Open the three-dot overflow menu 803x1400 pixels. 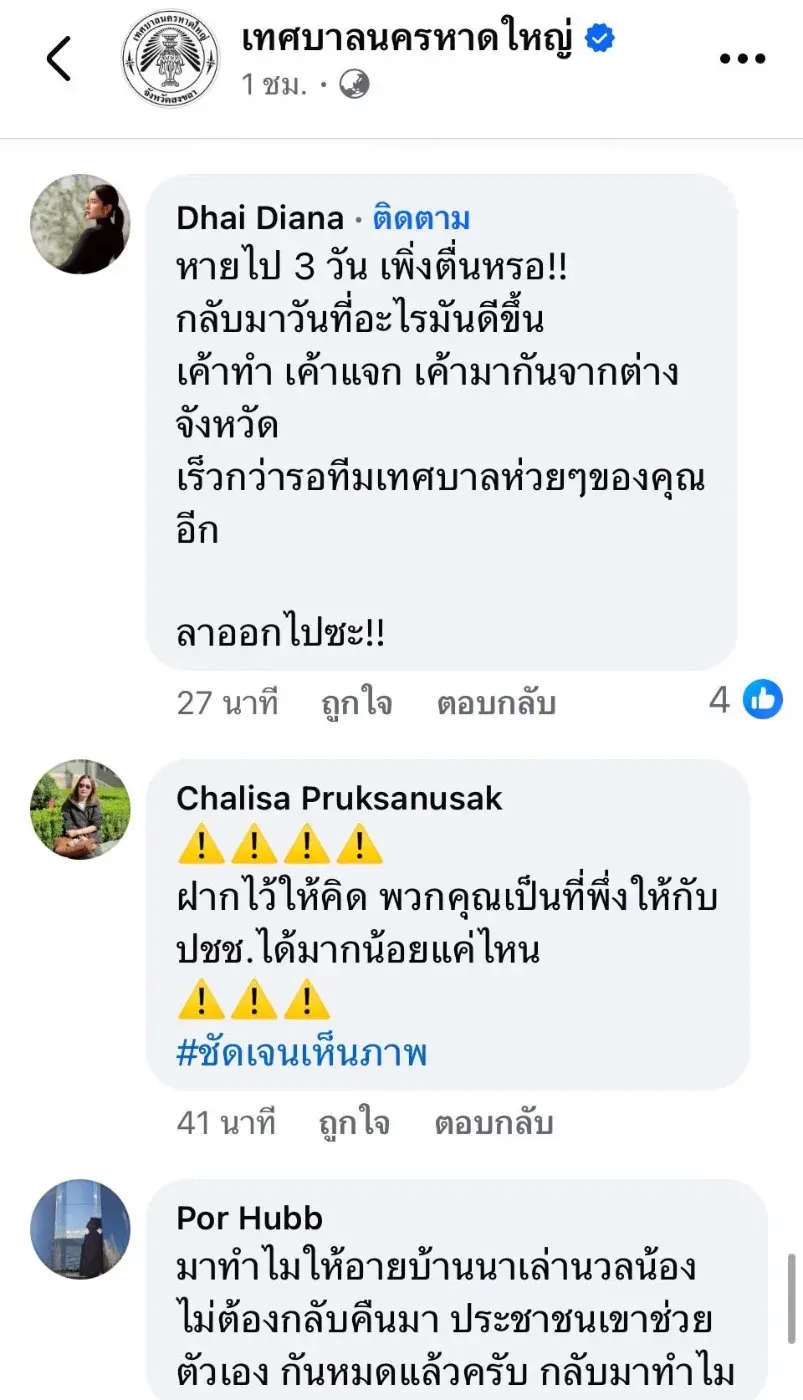pyautogui.click(x=742, y=59)
